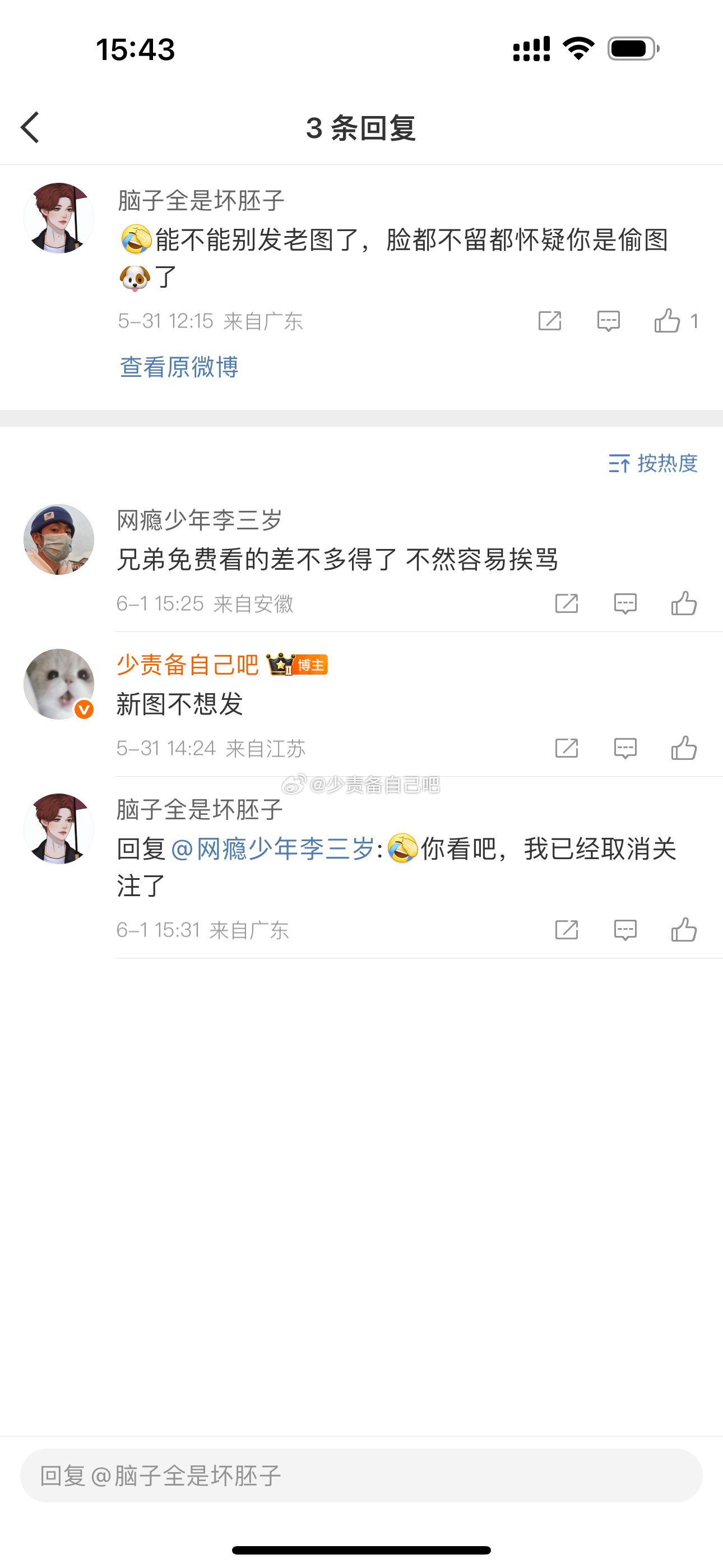
Task: Comment on 网瘾少年李三岁's reply
Action: [625, 604]
